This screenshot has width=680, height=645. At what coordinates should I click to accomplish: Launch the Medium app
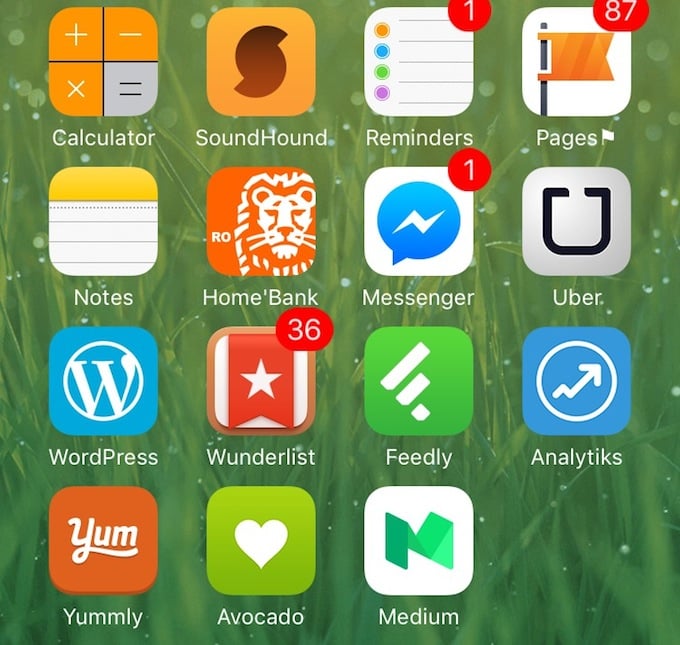419,541
